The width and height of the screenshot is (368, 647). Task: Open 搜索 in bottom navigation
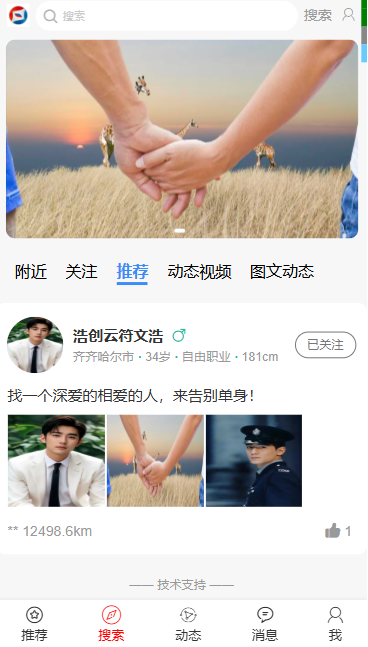pos(111,624)
